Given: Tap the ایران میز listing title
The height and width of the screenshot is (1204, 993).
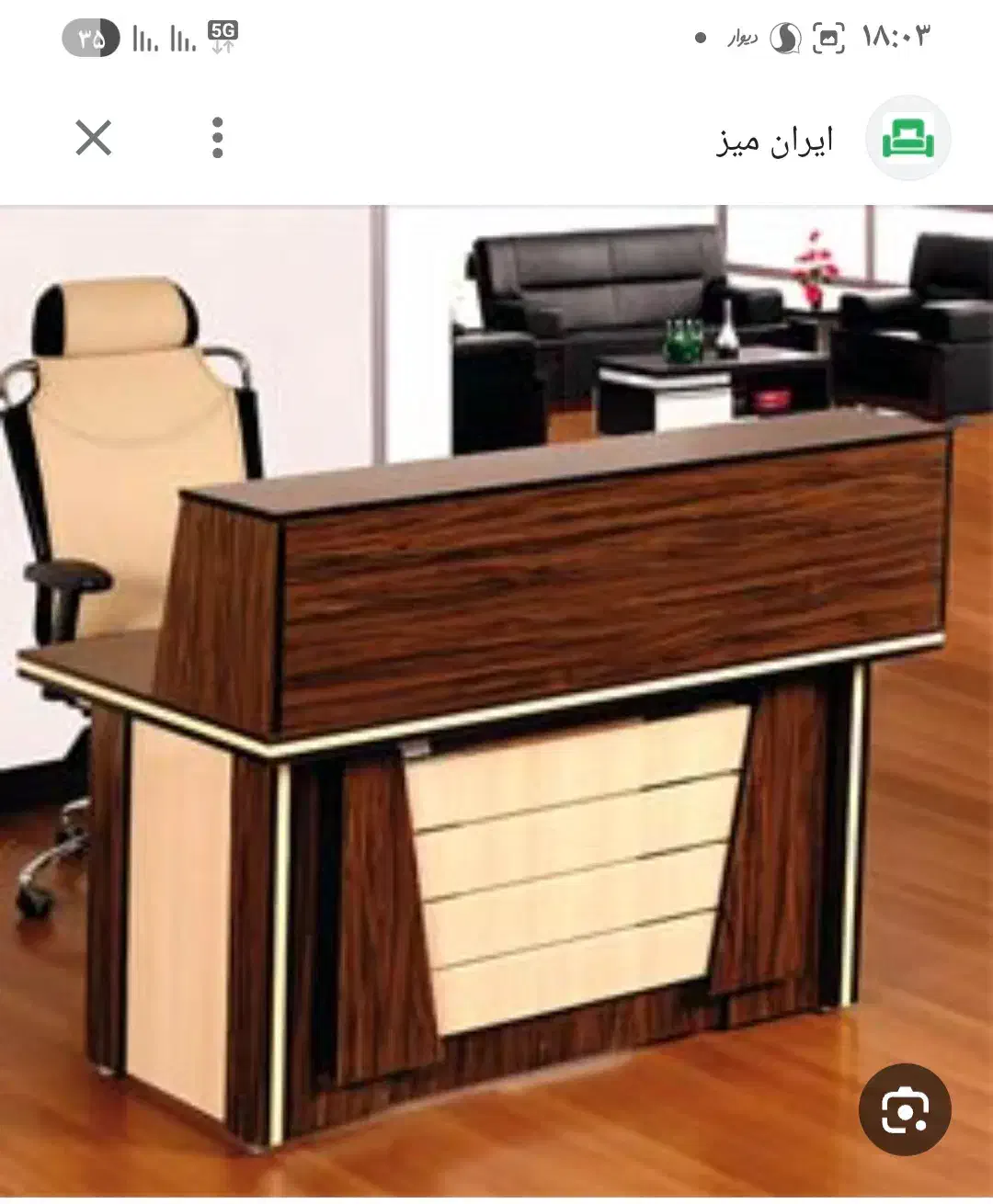Looking at the screenshot, I should 773,141.
